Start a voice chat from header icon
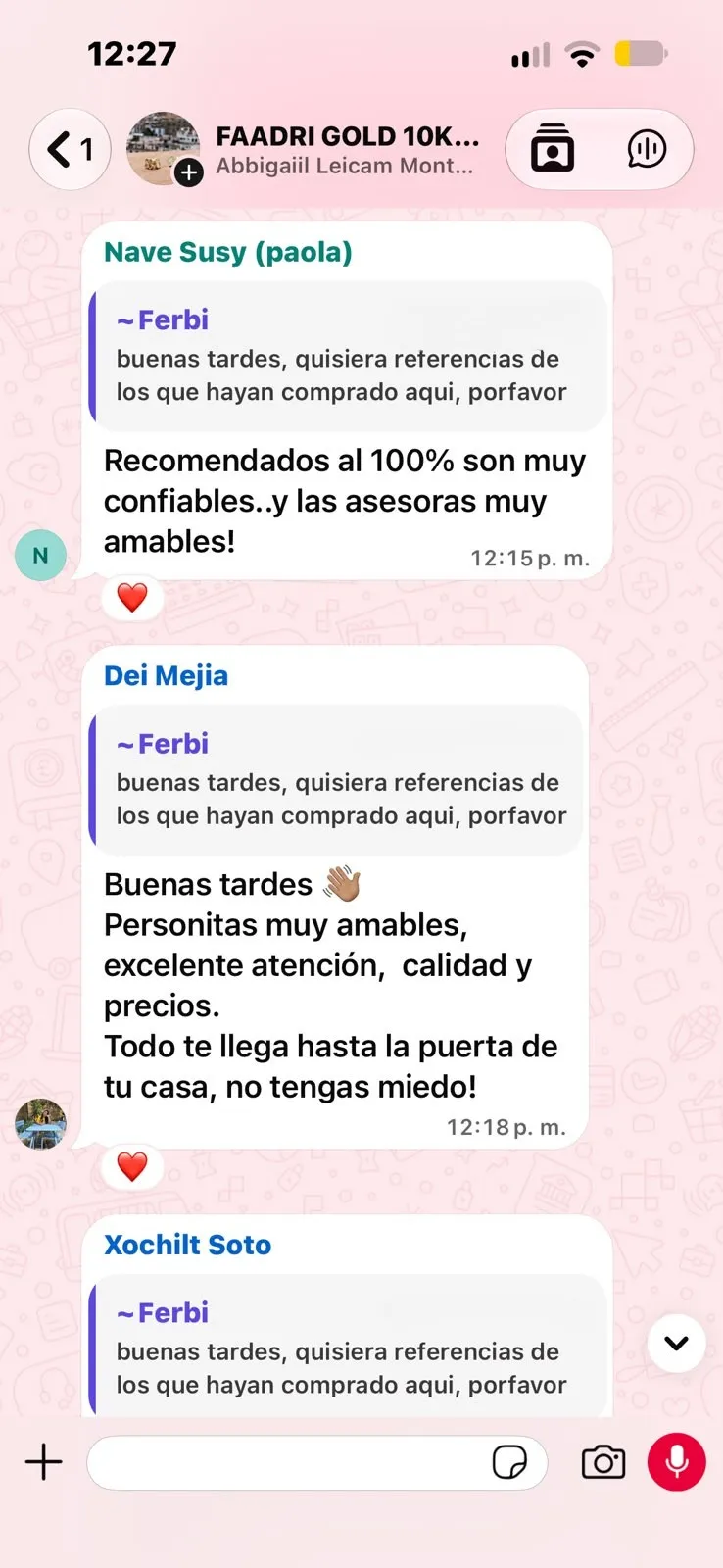 click(647, 149)
